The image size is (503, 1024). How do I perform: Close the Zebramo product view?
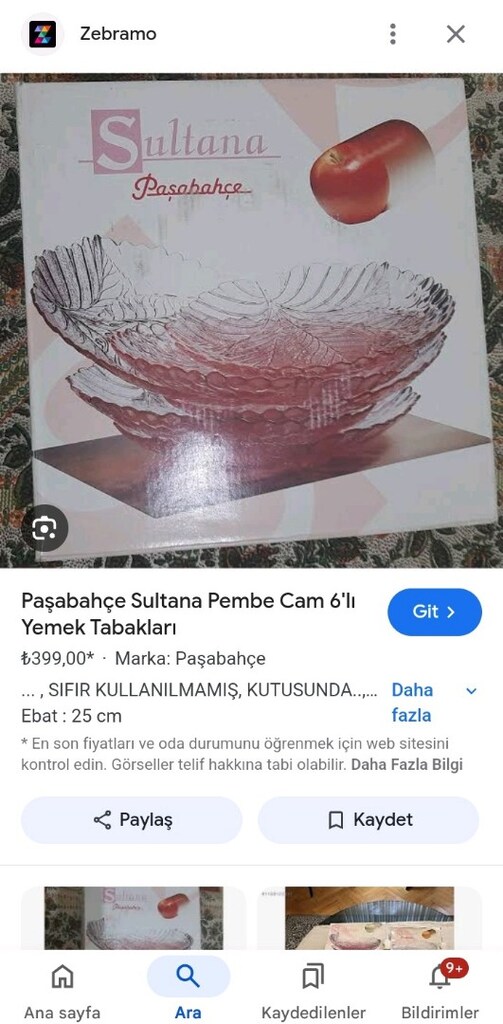(455, 34)
